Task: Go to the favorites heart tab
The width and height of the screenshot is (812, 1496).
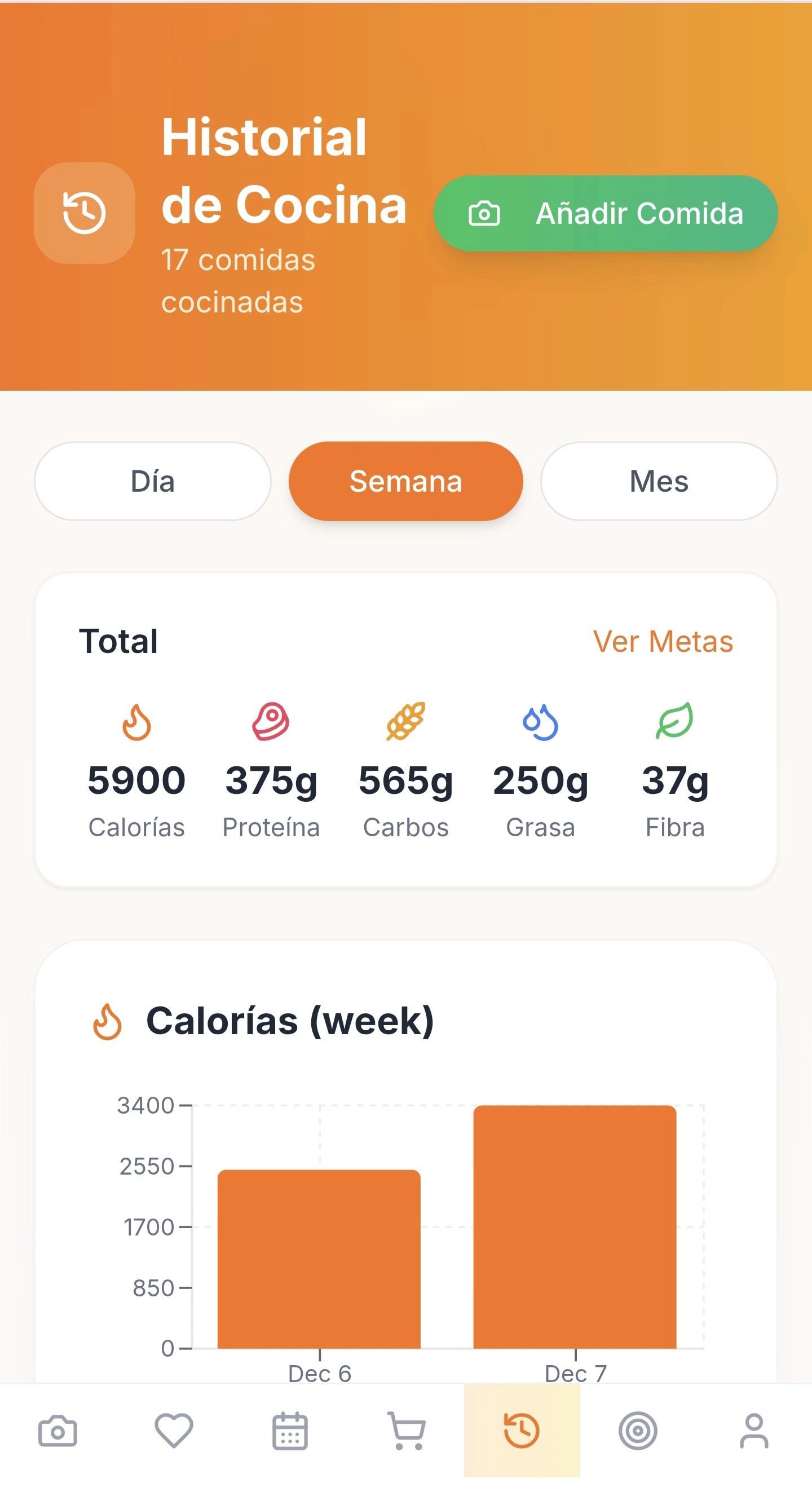Action: click(174, 1431)
